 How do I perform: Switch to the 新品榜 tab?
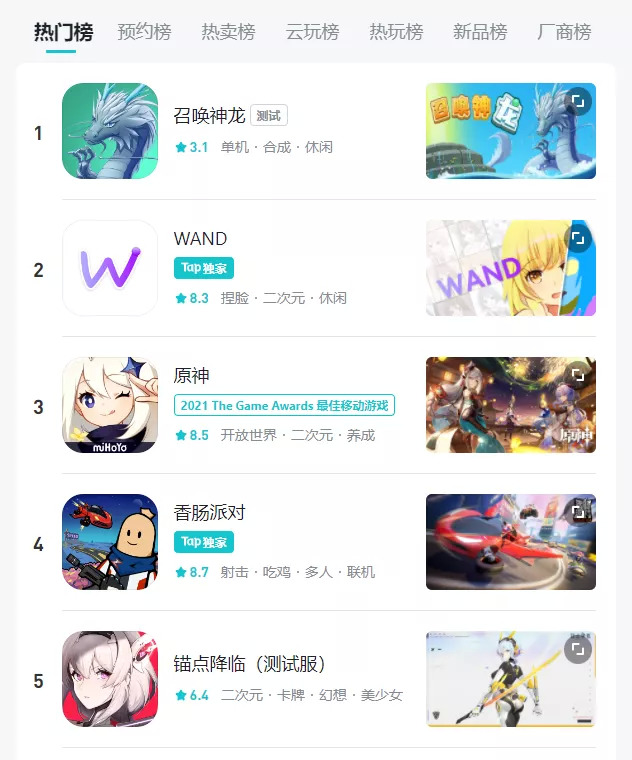tap(480, 32)
